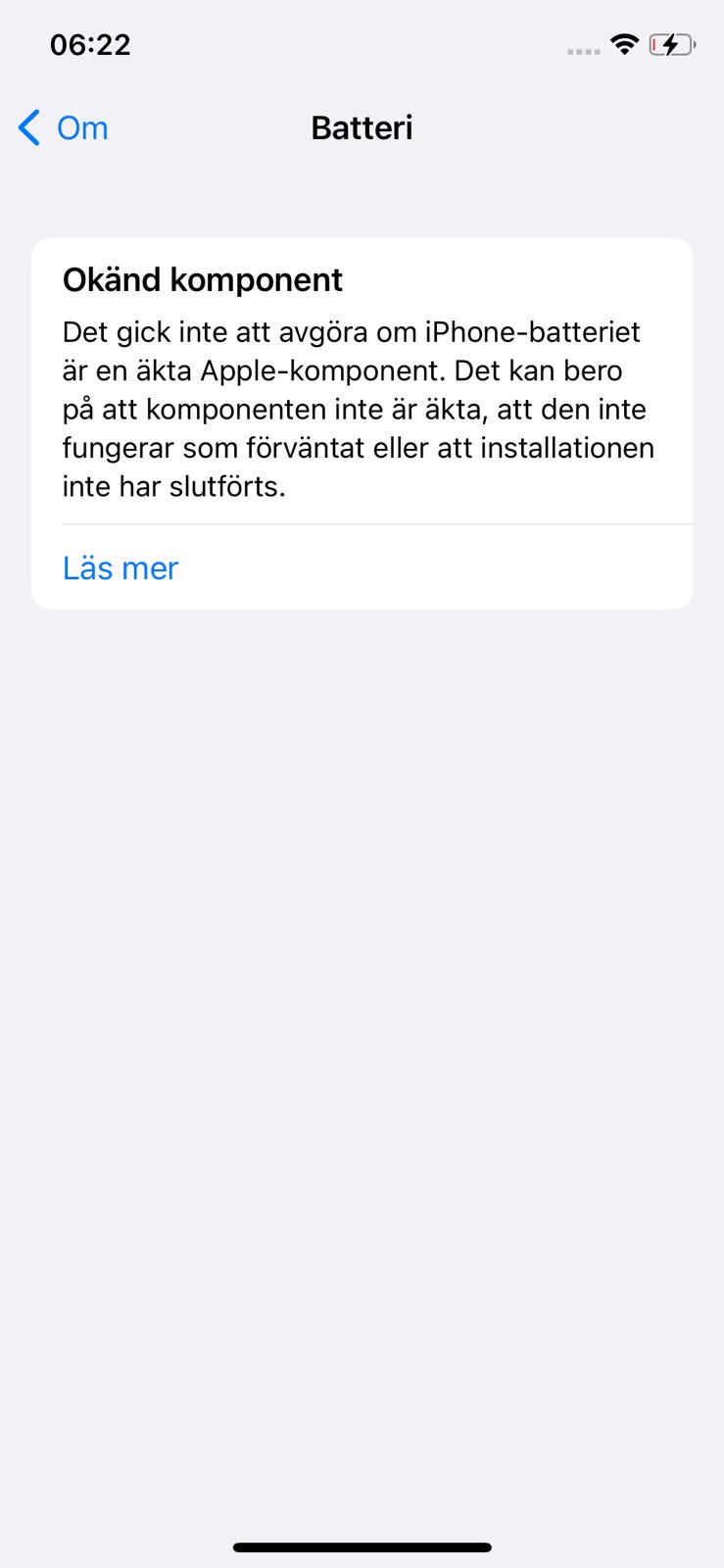
Task: Tap the white Okänd komponent card
Action: pyautogui.click(x=362, y=421)
